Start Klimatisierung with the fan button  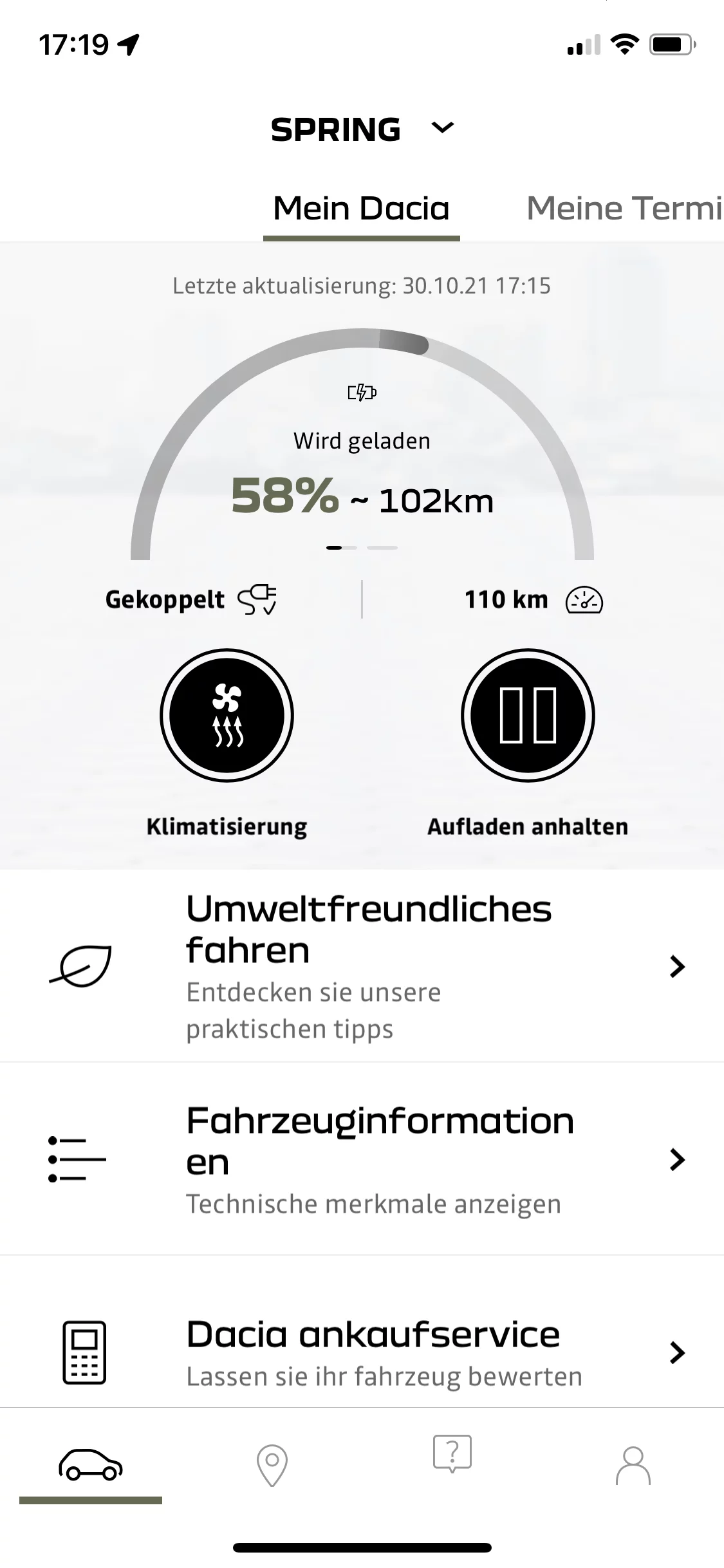click(x=227, y=715)
